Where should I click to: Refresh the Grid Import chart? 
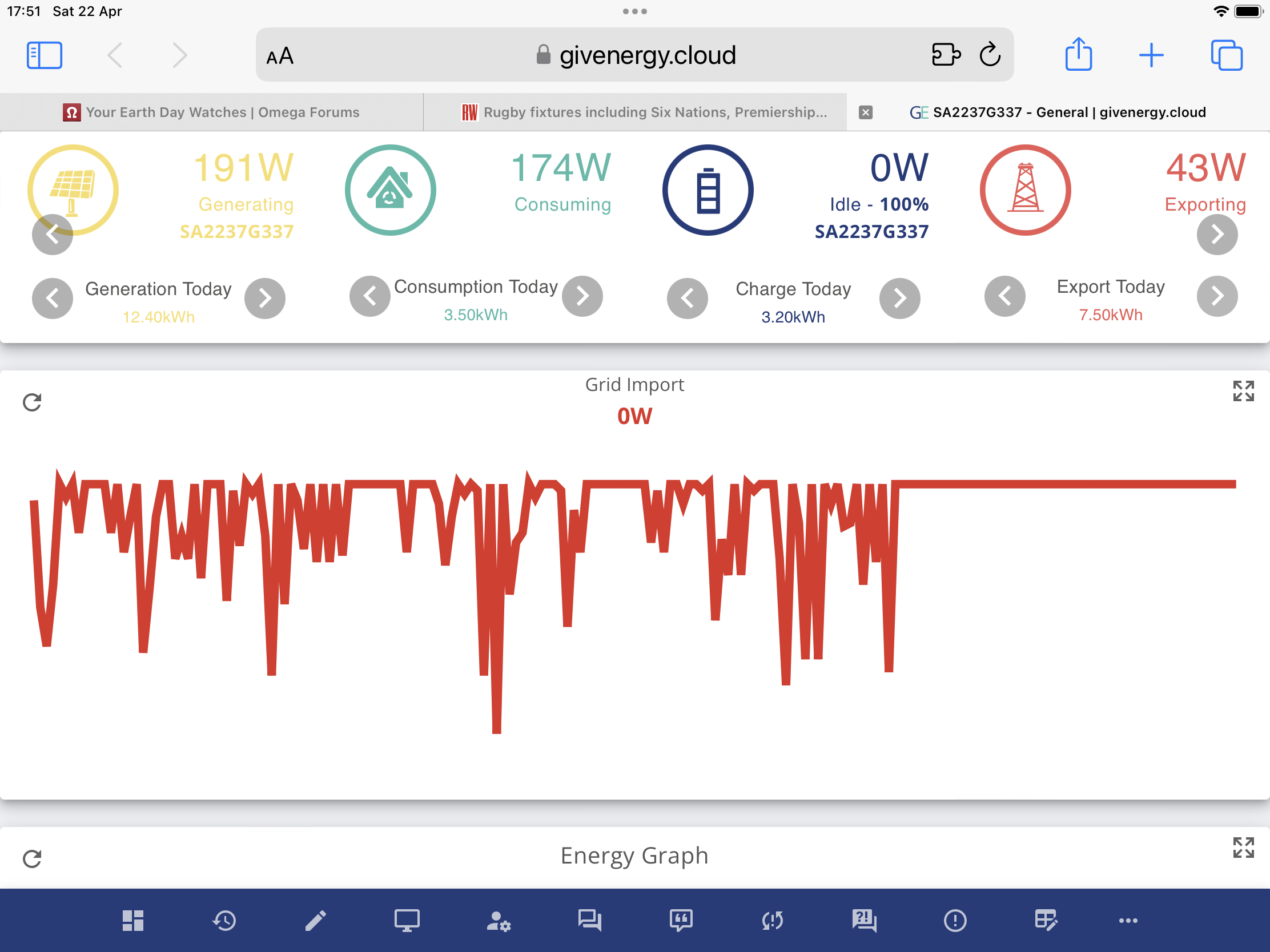[32, 402]
